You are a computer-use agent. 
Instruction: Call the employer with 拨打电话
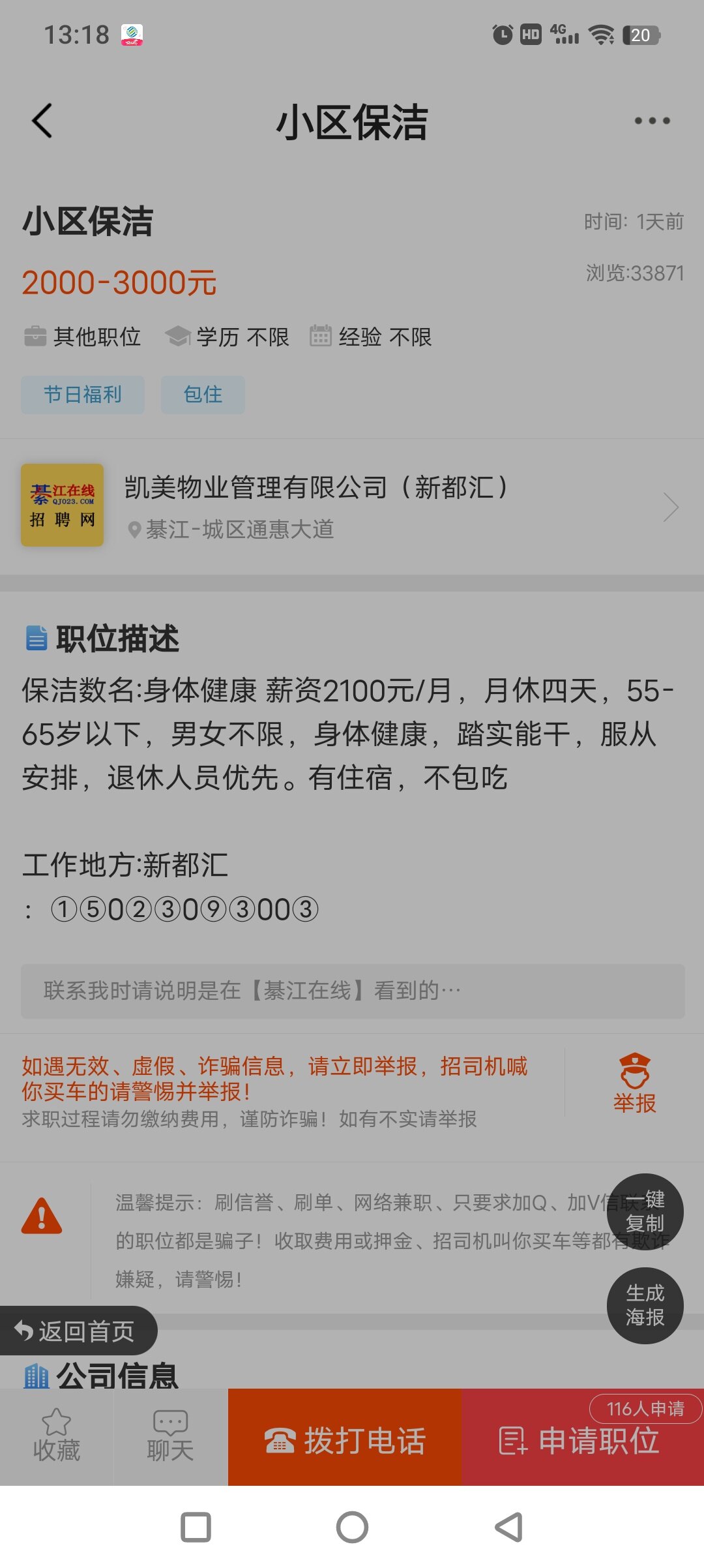point(345,1440)
